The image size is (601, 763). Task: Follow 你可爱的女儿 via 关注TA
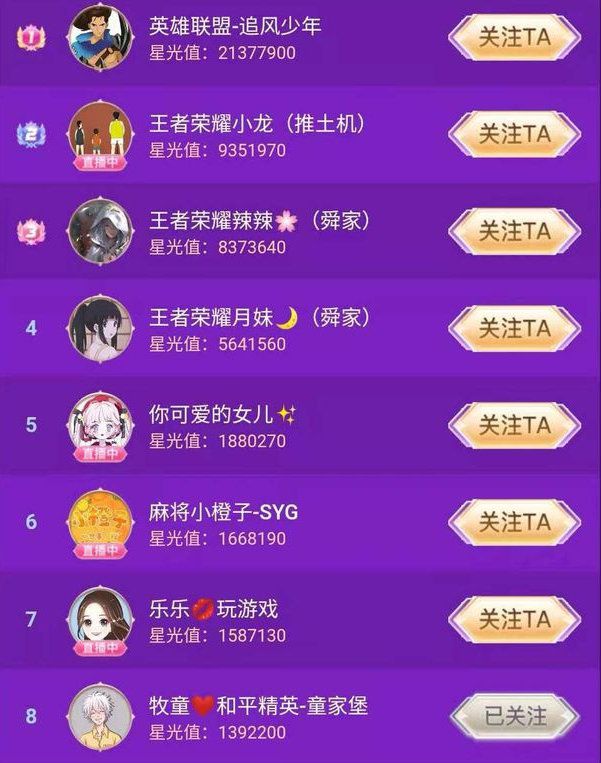[x=514, y=425]
